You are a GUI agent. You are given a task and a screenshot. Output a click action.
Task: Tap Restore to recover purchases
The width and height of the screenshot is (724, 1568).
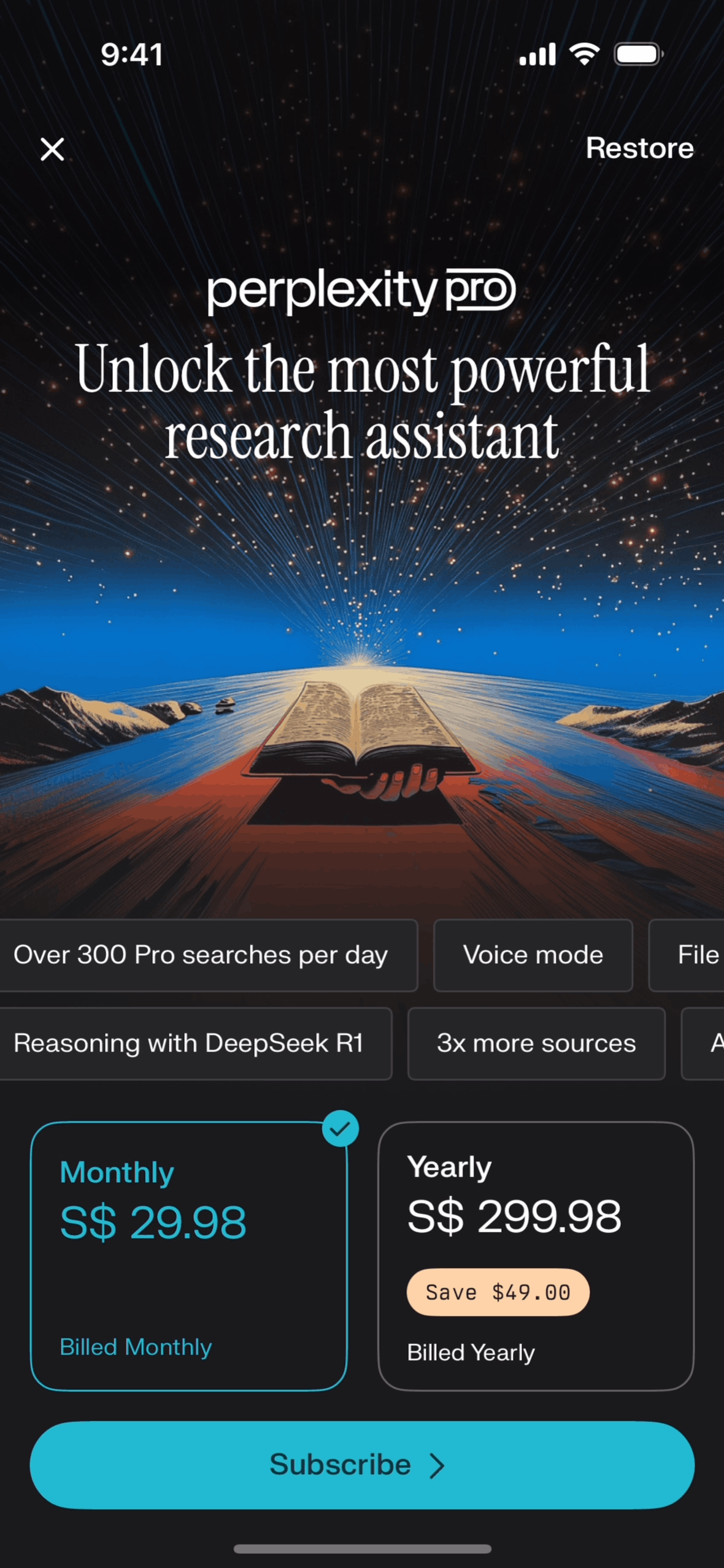639,148
